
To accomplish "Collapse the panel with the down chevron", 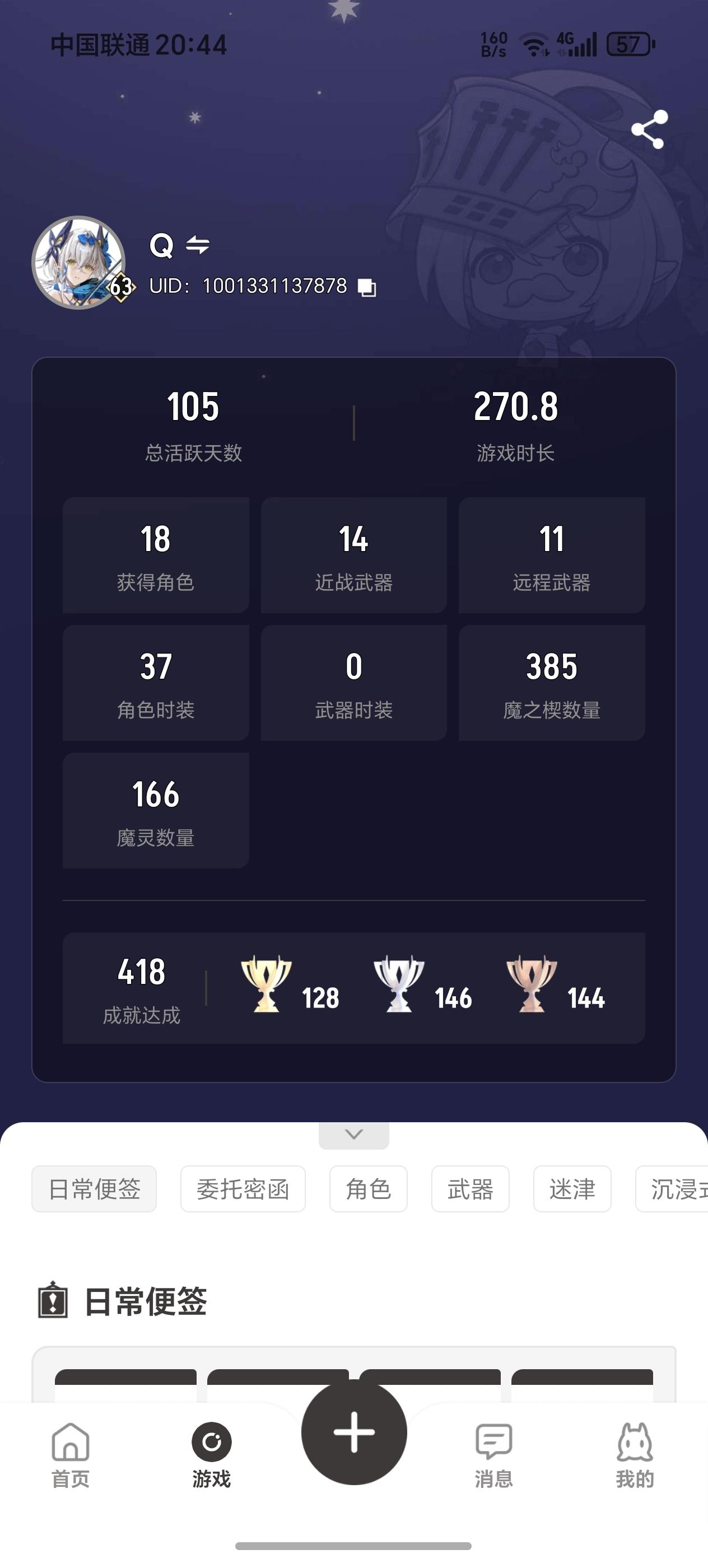I will [x=353, y=1135].
